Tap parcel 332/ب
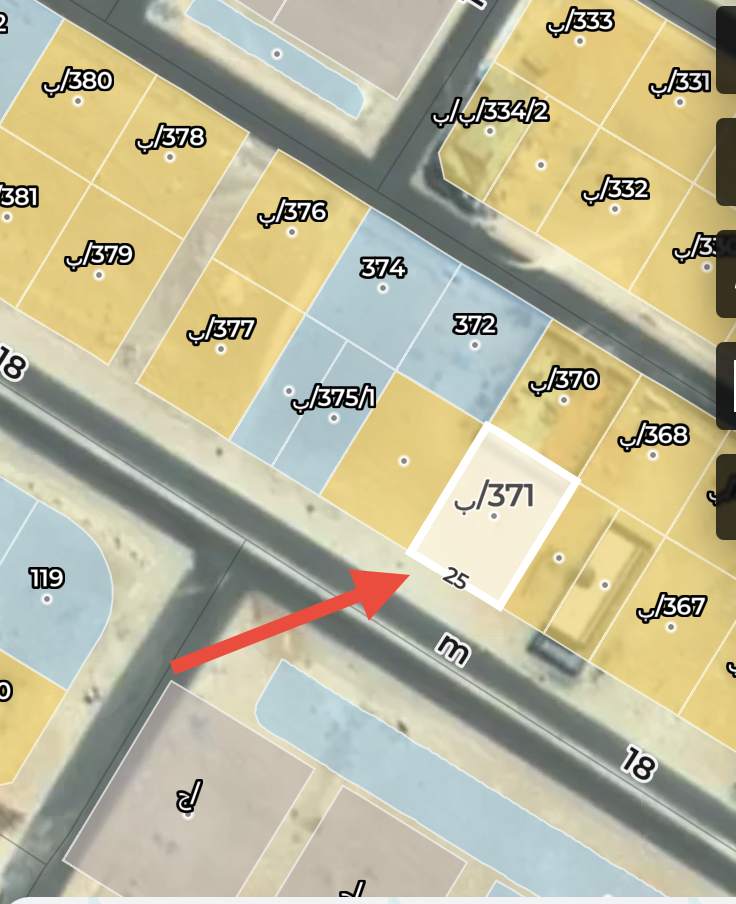This screenshot has width=736, height=904. coord(614,208)
